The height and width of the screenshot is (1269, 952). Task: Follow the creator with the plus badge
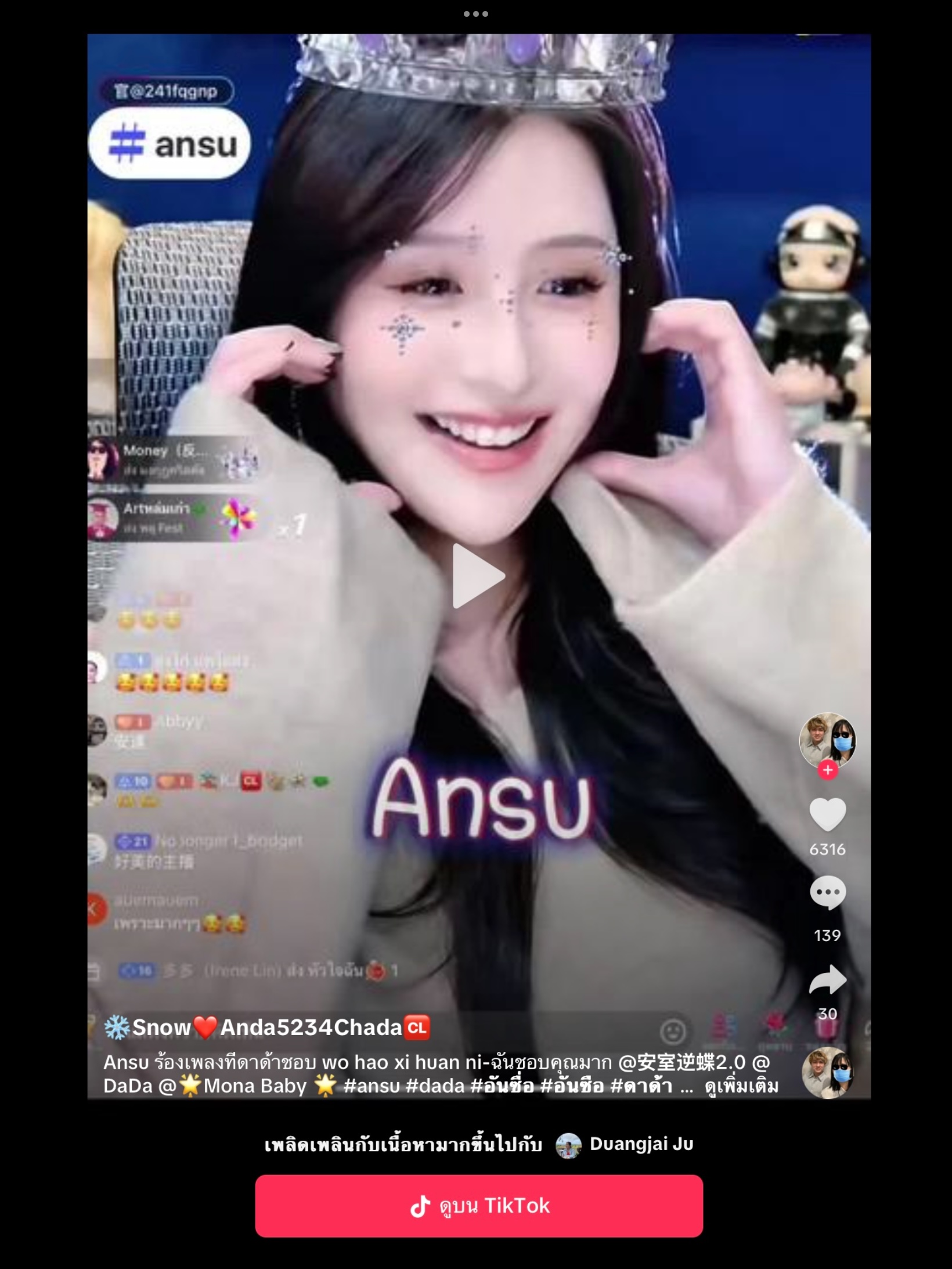tap(827, 770)
